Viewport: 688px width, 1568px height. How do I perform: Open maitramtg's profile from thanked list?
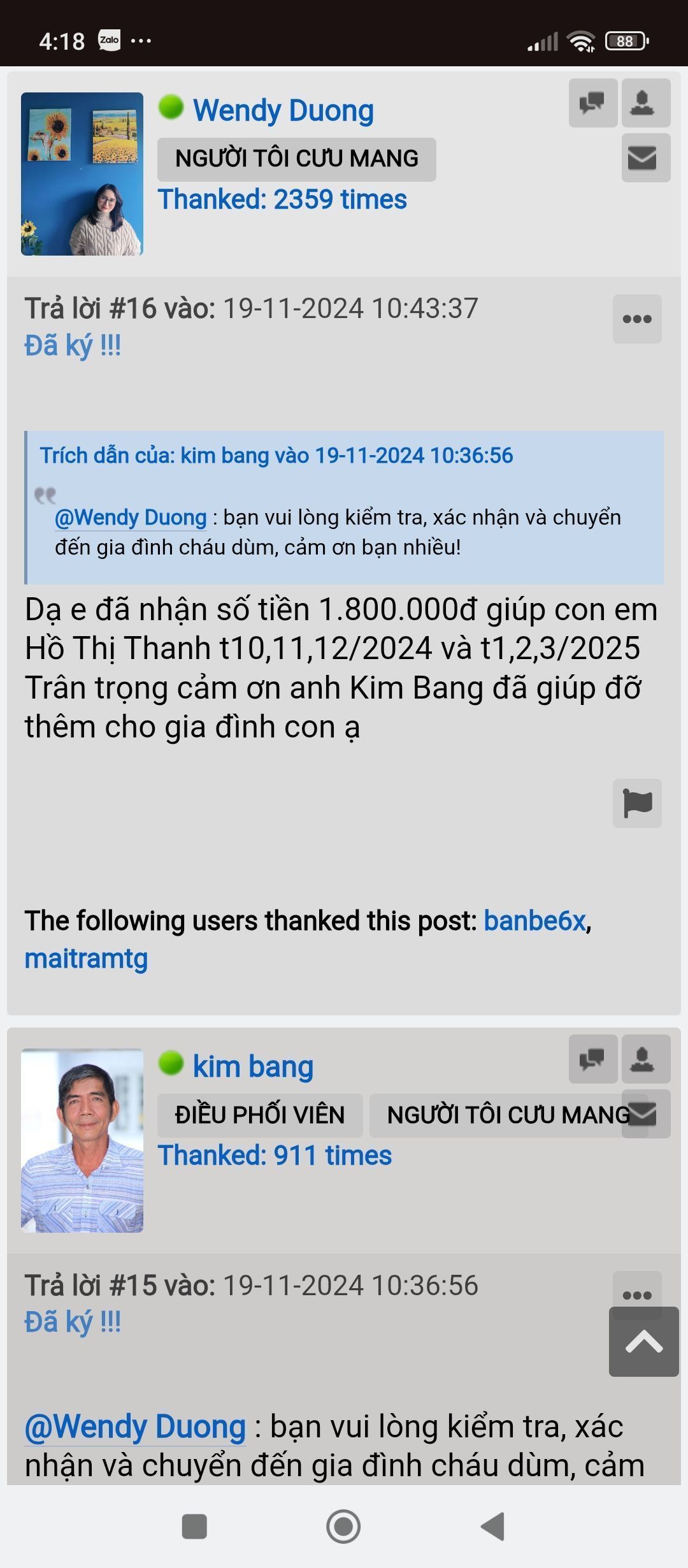coord(86,959)
